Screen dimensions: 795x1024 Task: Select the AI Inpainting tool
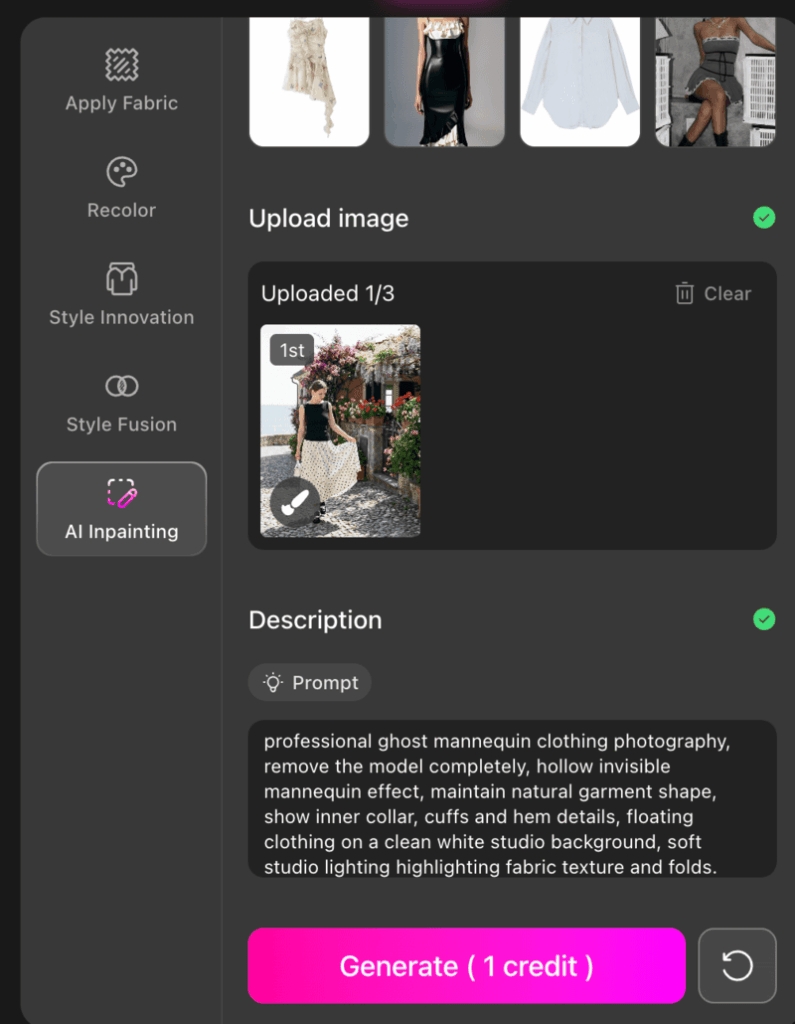click(x=121, y=508)
